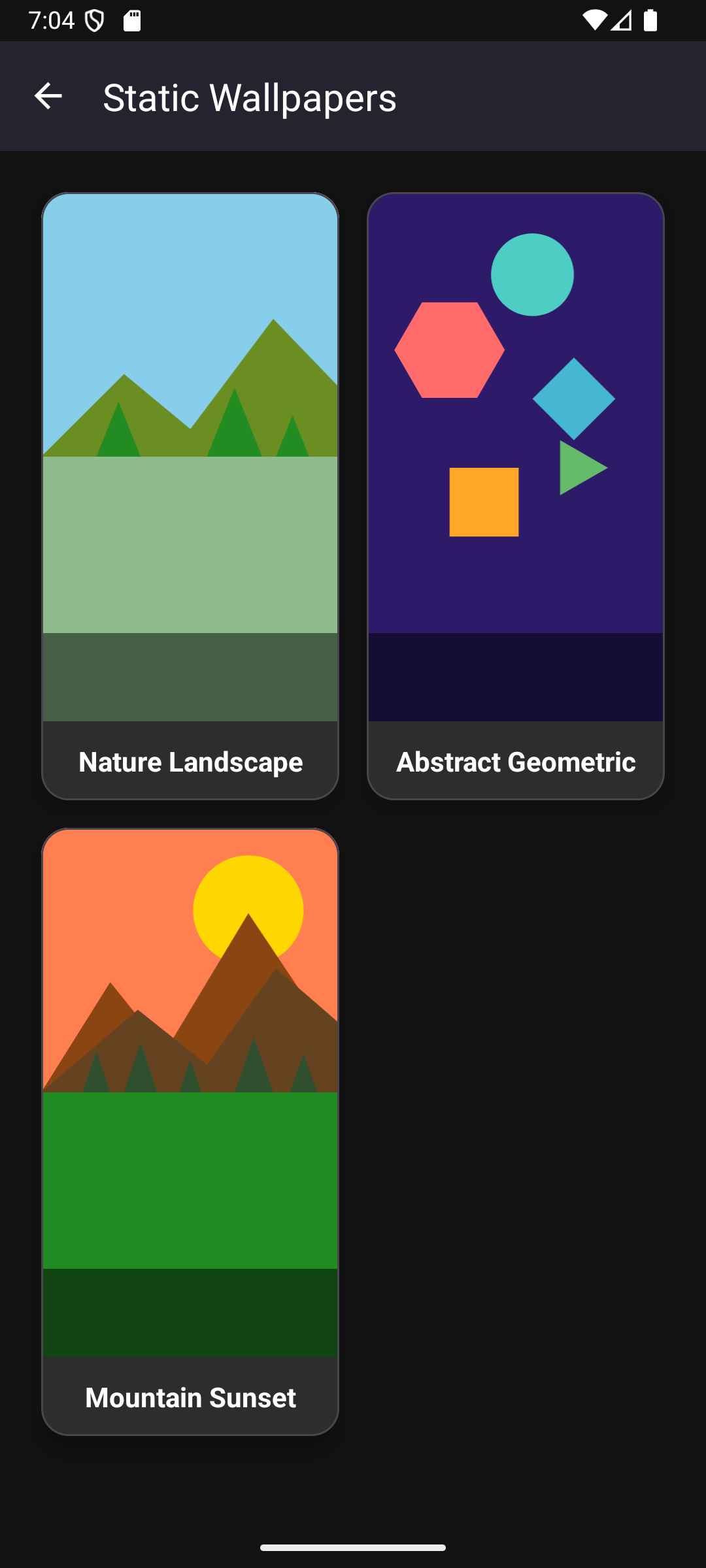Click the Abstract Geometric label
706x1568 pixels.
516,761
